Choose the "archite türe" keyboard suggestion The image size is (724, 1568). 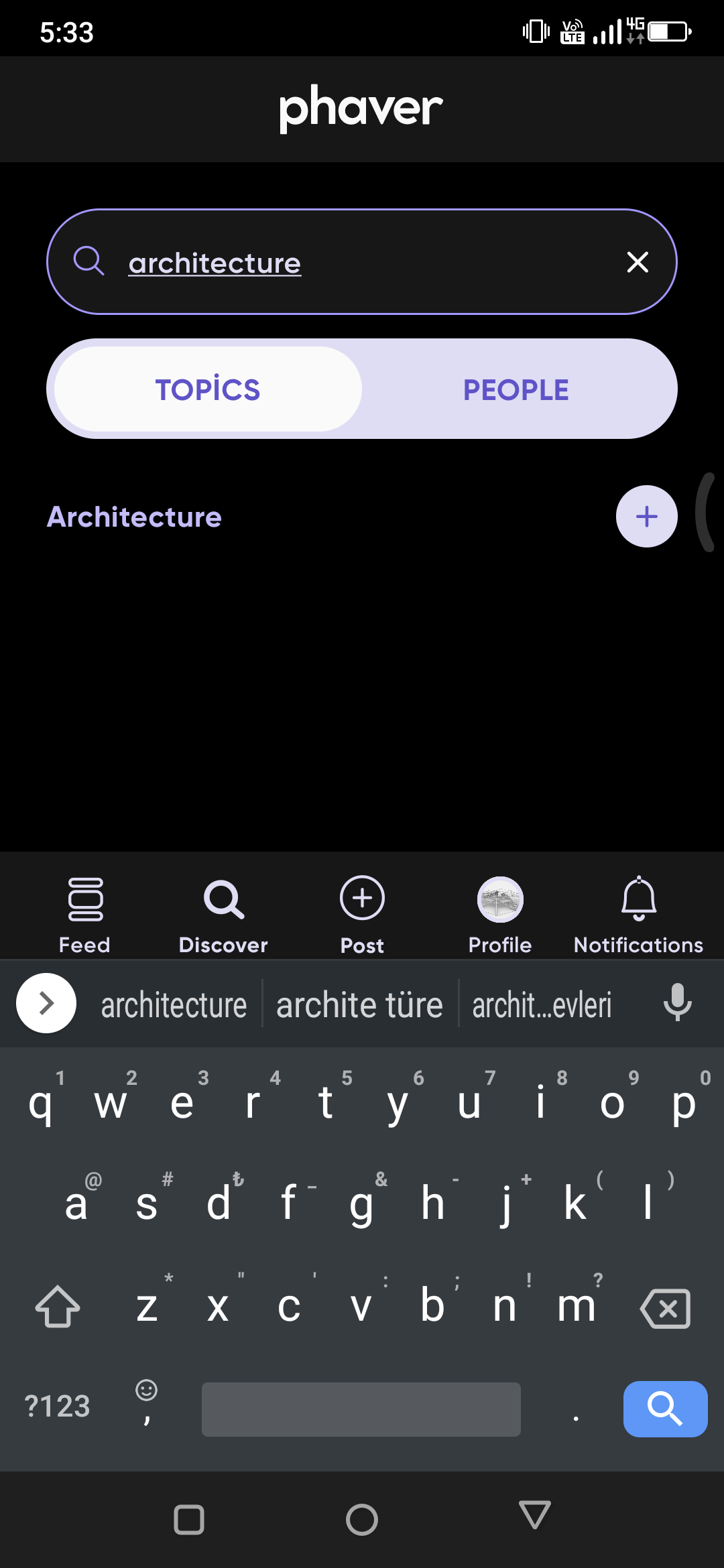[x=360, y=1004]
